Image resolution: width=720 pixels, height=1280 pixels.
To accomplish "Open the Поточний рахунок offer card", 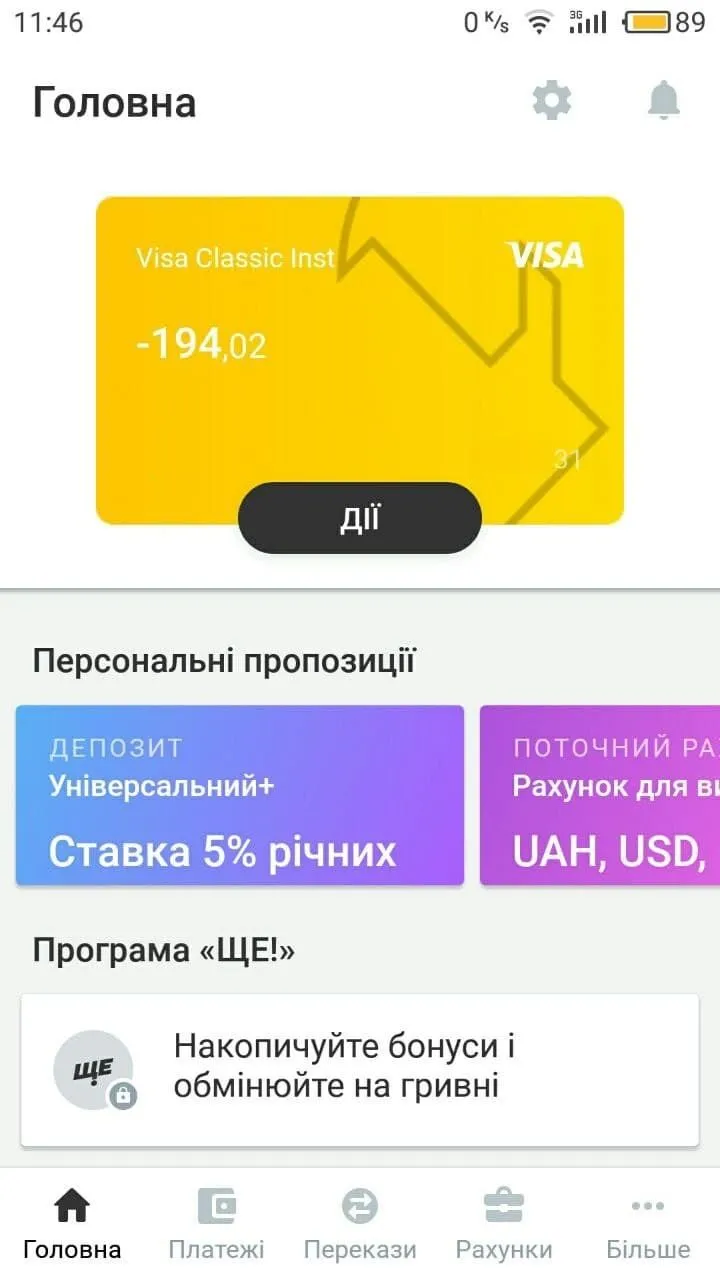I will tap(600, 795).
